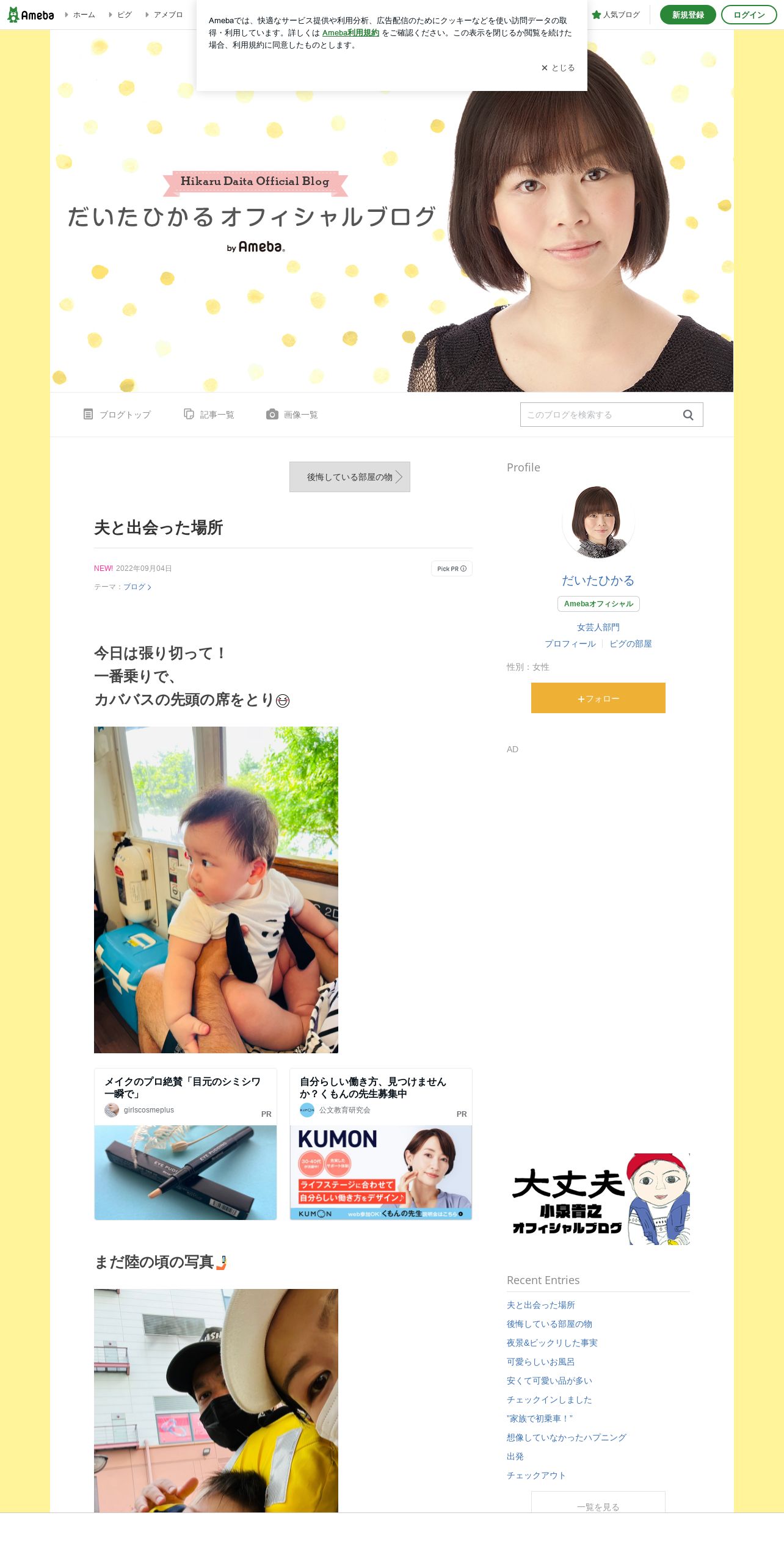
Task: Open the girlscosmeplus PR card
Action: coord(186,1144)
